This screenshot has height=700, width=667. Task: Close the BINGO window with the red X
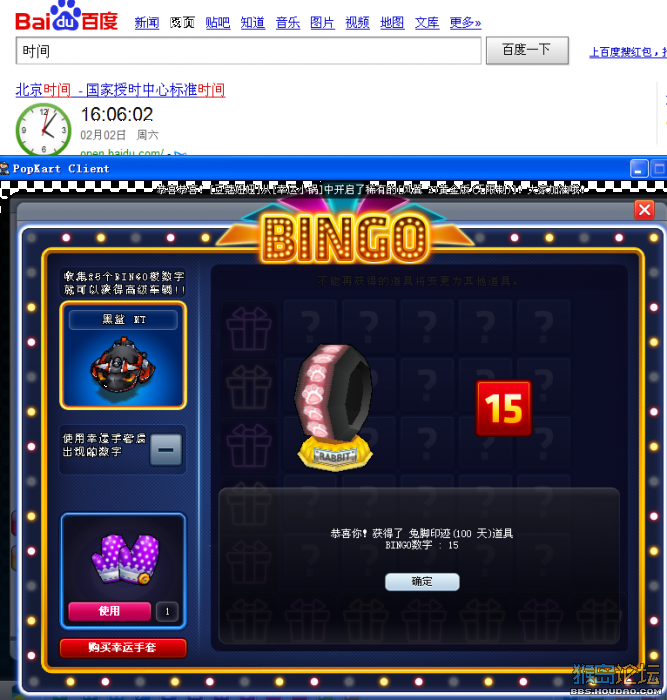click(645, 209)
